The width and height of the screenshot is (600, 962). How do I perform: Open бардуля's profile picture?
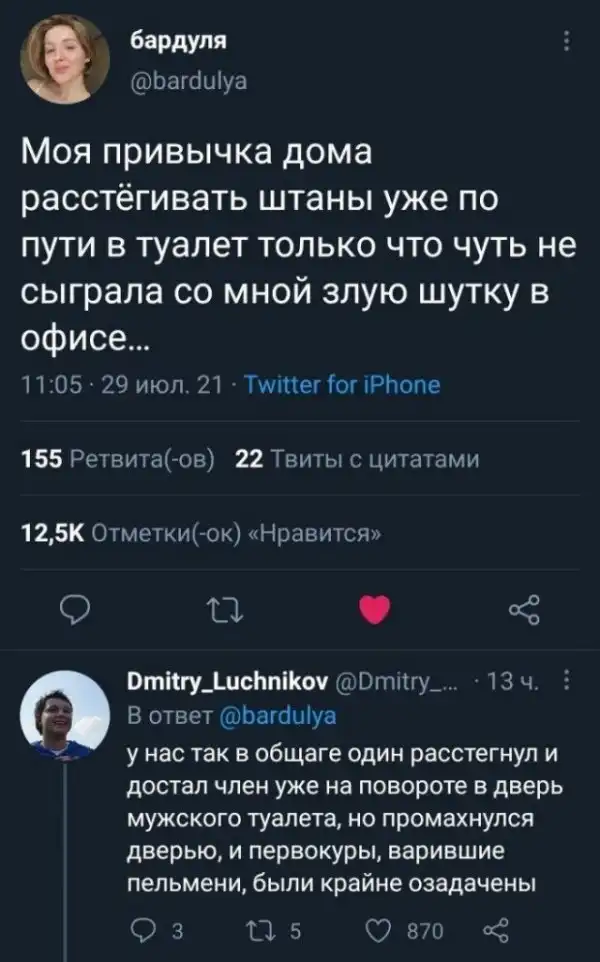[x=61, y=61]
